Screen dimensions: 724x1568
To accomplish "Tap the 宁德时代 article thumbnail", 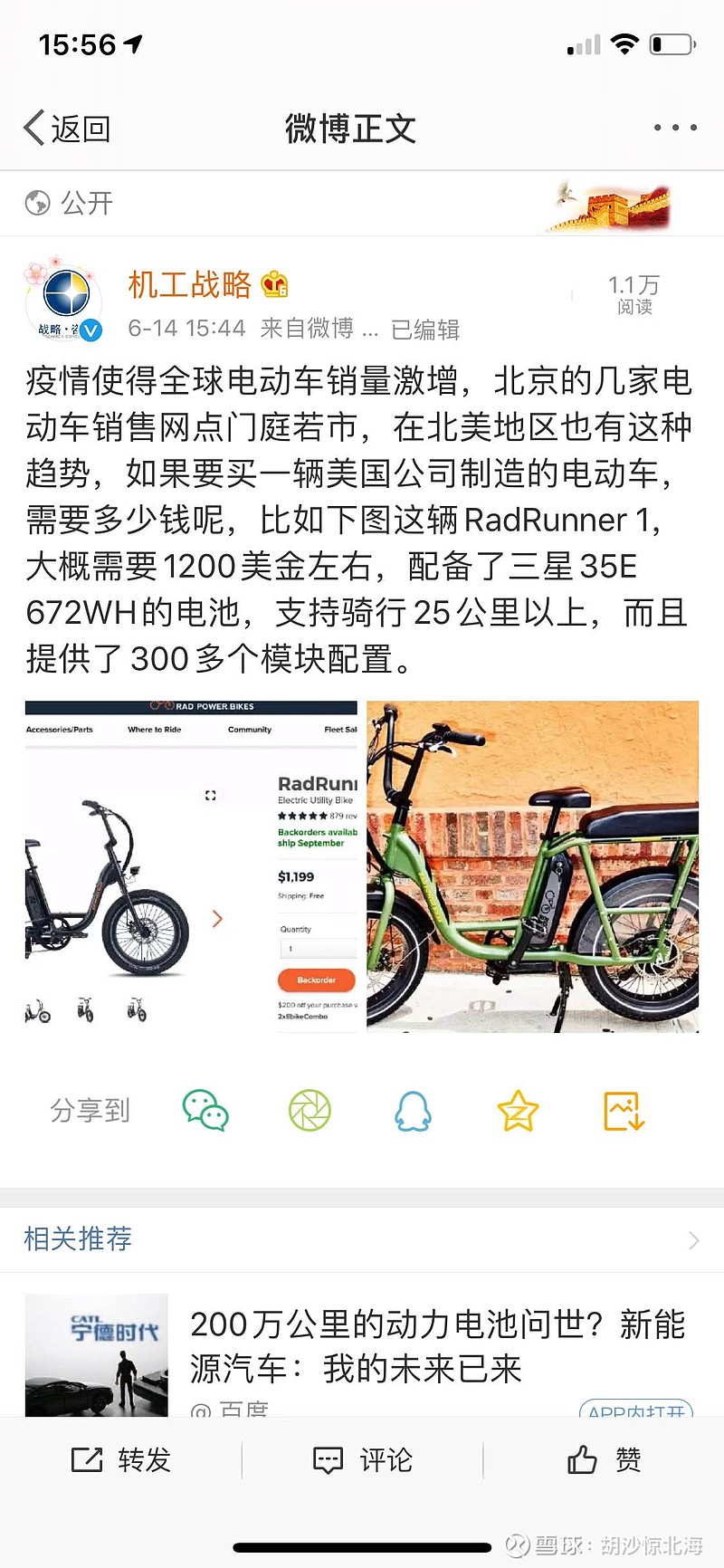I will 96,1354.
